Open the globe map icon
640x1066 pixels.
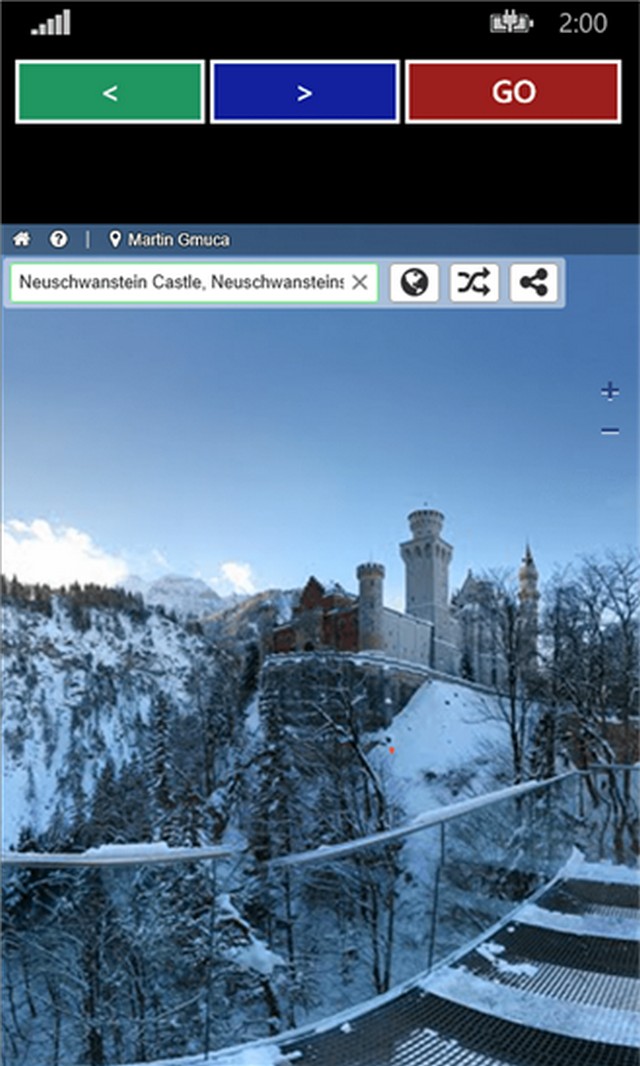tap(414, 283)
